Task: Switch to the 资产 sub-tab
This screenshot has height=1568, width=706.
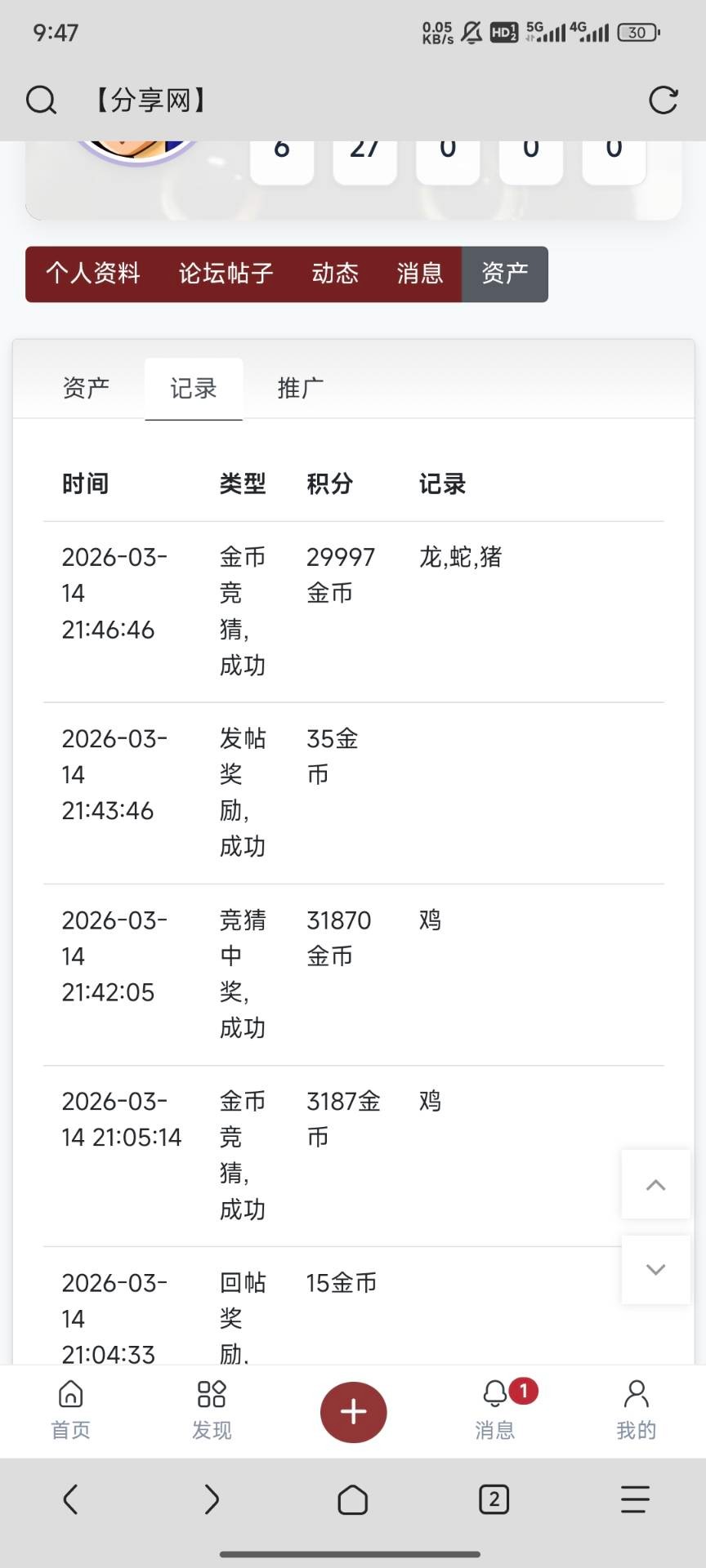Action: (86, 388)
